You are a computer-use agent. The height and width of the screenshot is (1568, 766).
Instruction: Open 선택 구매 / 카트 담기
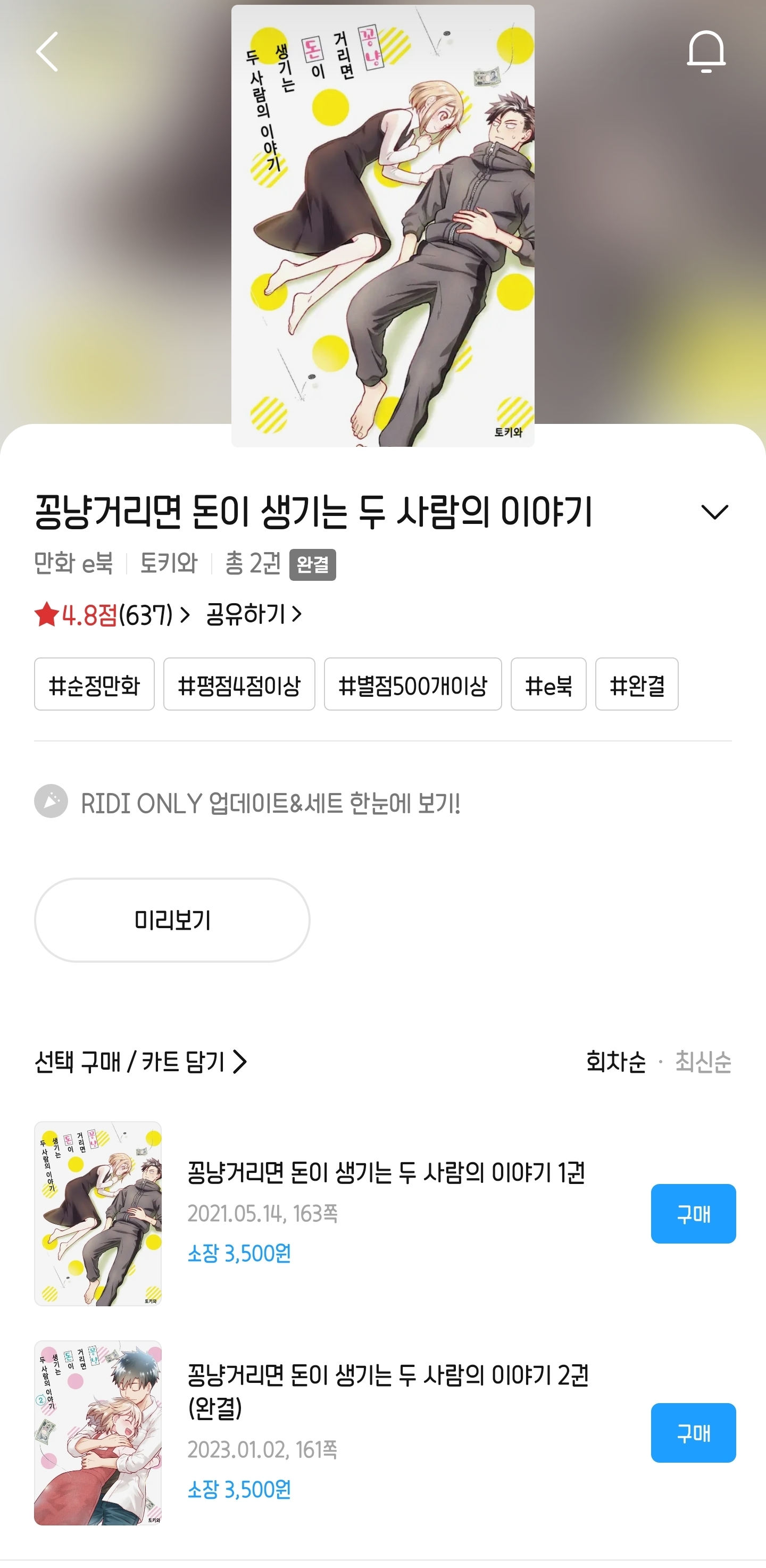[x=140, y=1062]
